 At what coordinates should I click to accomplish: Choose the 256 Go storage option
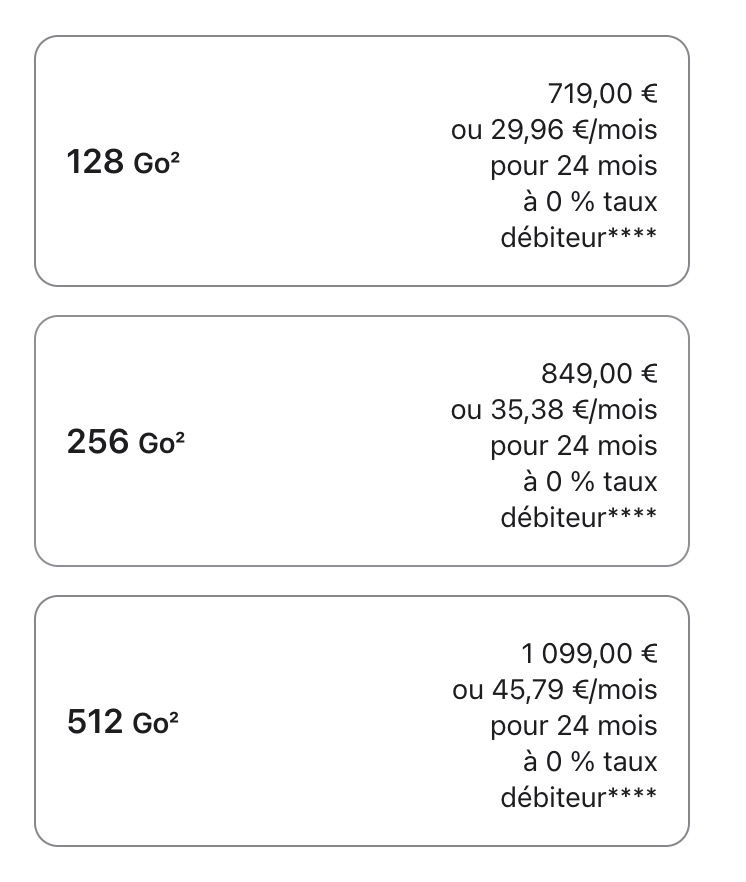(362, 441)
